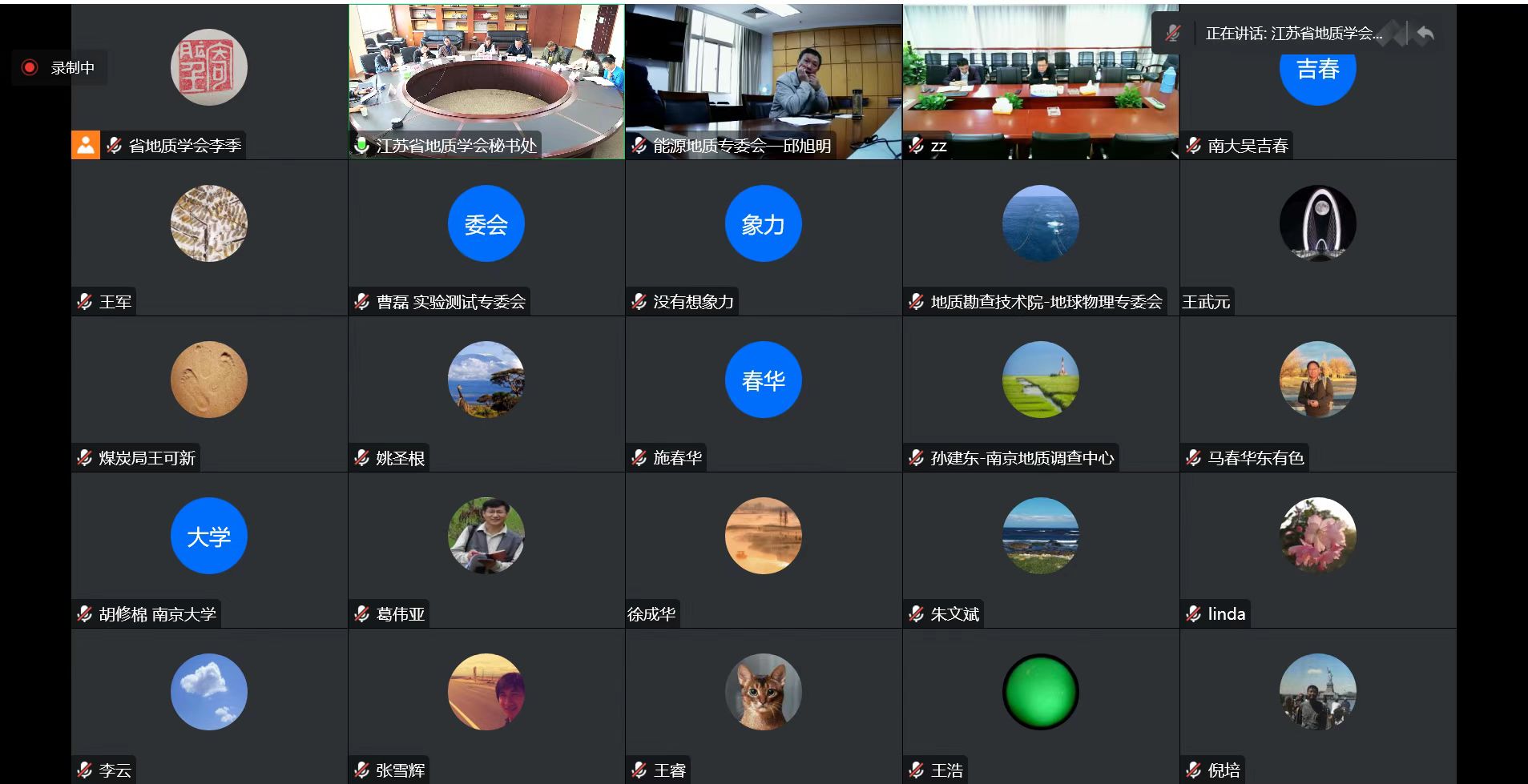Tap the 王睿 tile with cat avatar
The height and width of the screenshot is (784, 1528).
(763, 705)
